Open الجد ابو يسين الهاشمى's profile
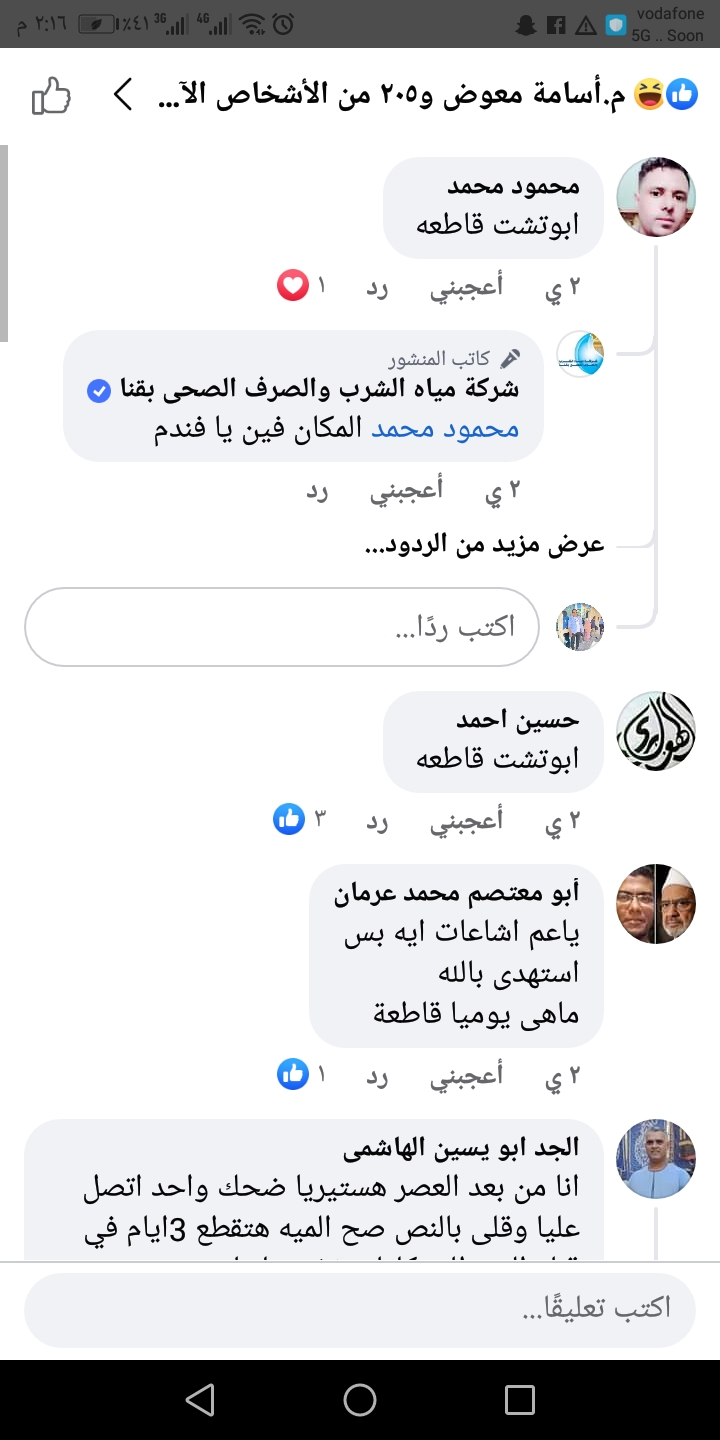Viewport: 720px width, 1440px height. (655, 1159)
